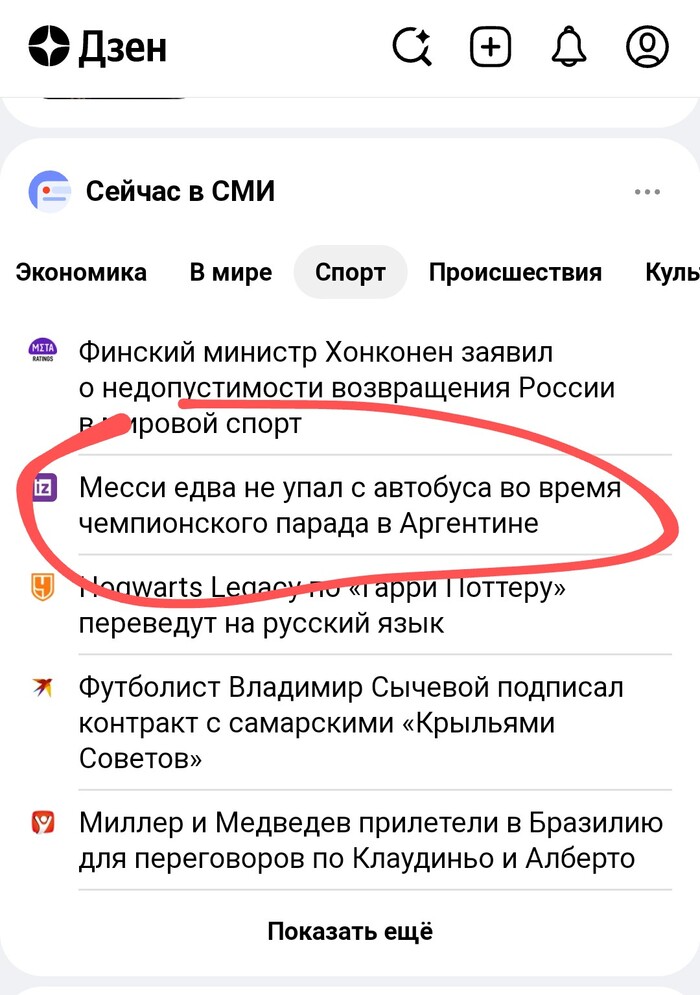Switch to the Экономика tab
The height and width of the screenshot is (995, 700).
pyautogui.click(x=81, y=272)
